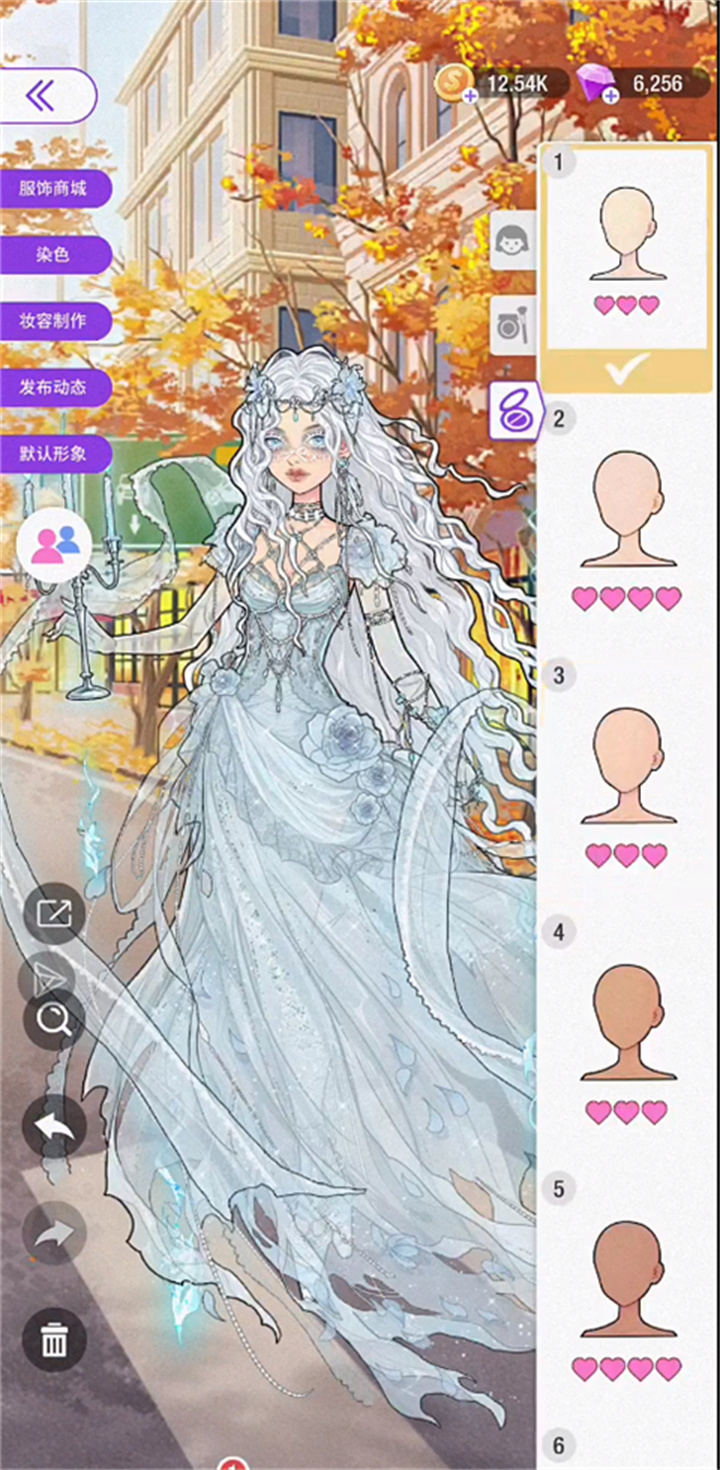The width and height of the screenshot is (720, 1470).
Task: Set 默认形象 as default look
Action: click(53, 453)
